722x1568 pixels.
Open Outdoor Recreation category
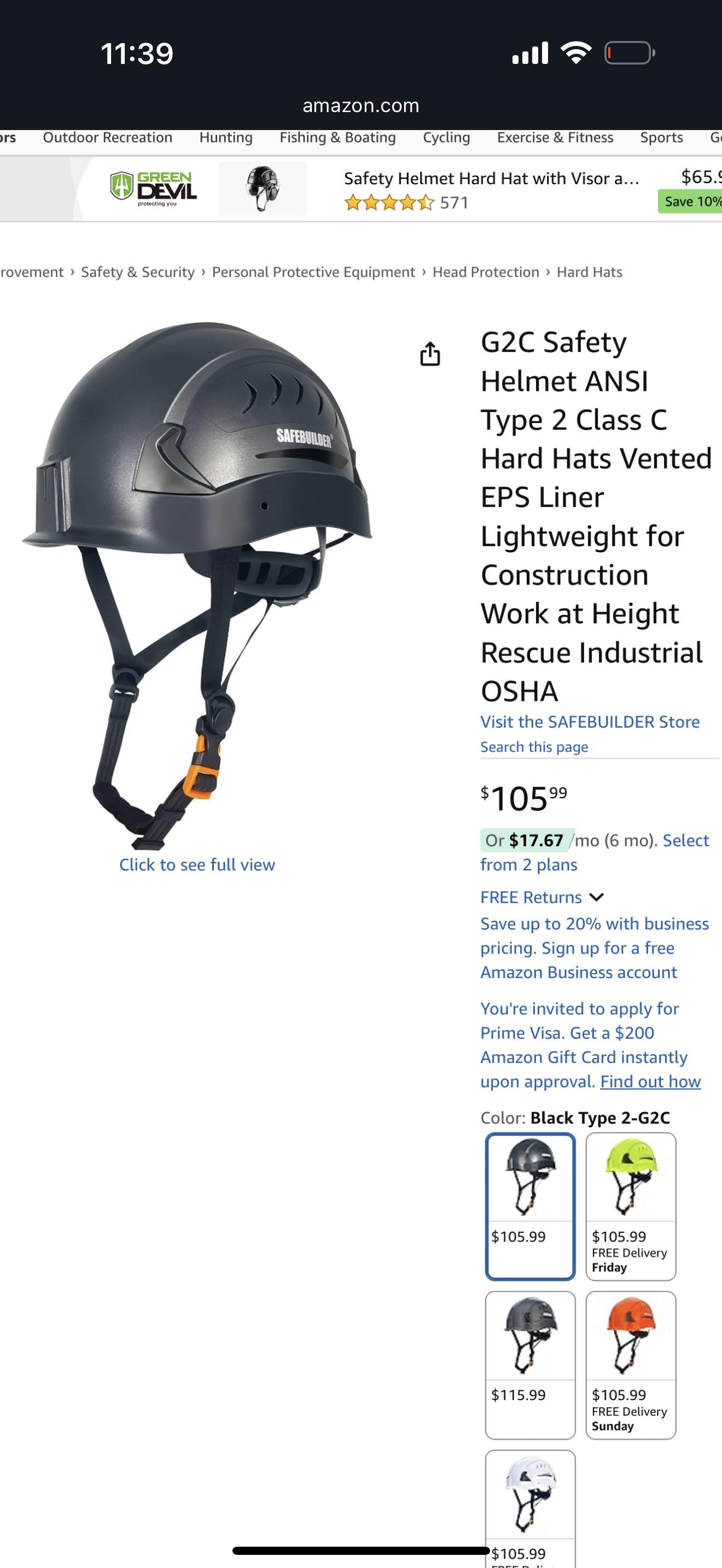click(108, 138)
